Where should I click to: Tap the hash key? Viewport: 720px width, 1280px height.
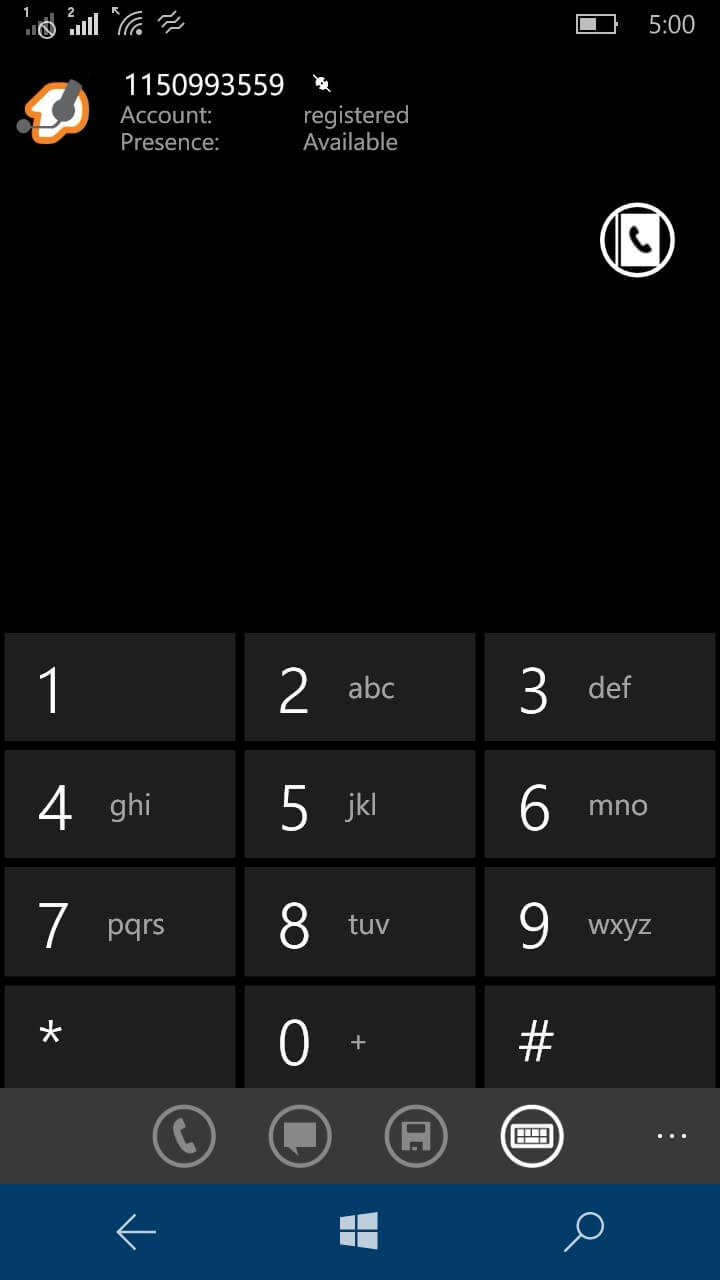pos(600,1037)
